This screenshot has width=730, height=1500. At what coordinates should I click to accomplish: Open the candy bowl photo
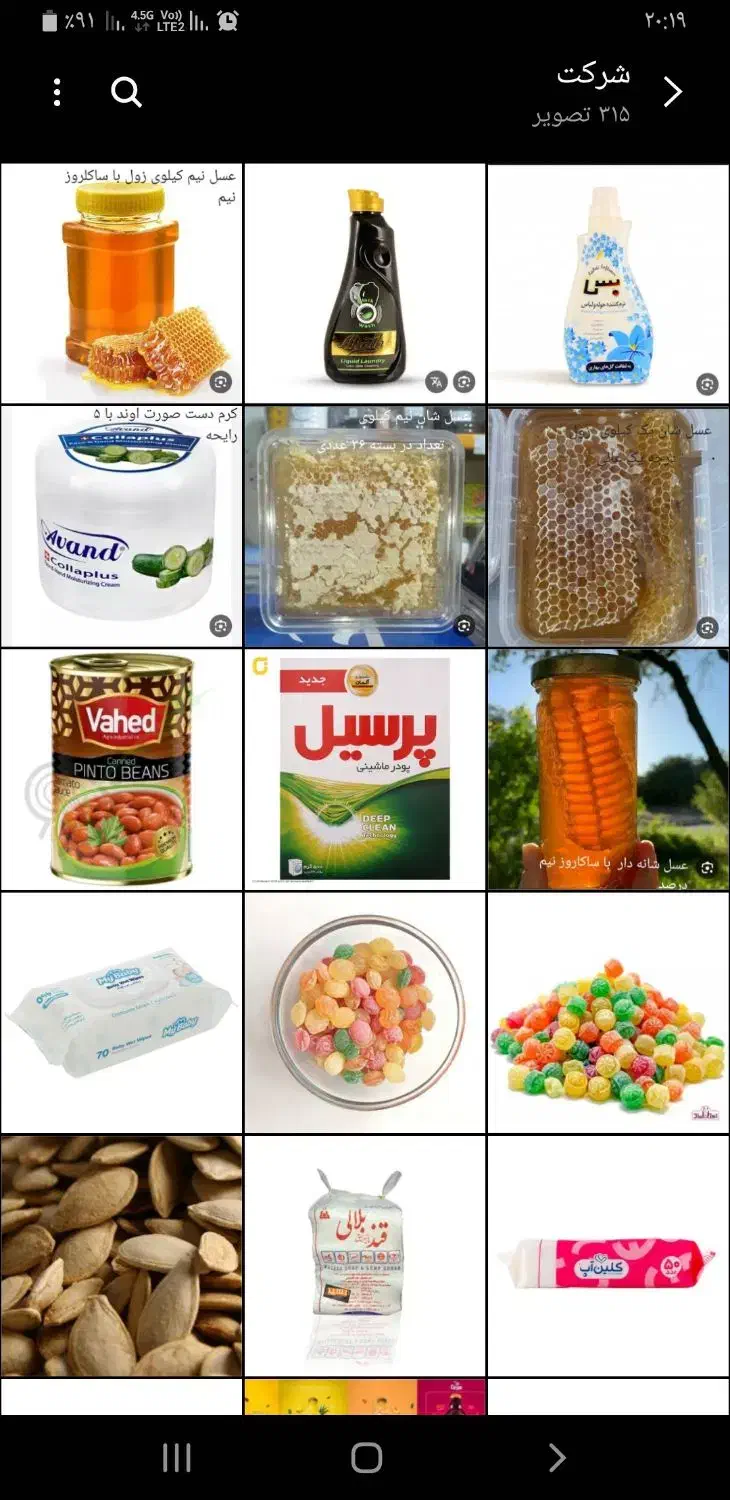(364, 1012)
